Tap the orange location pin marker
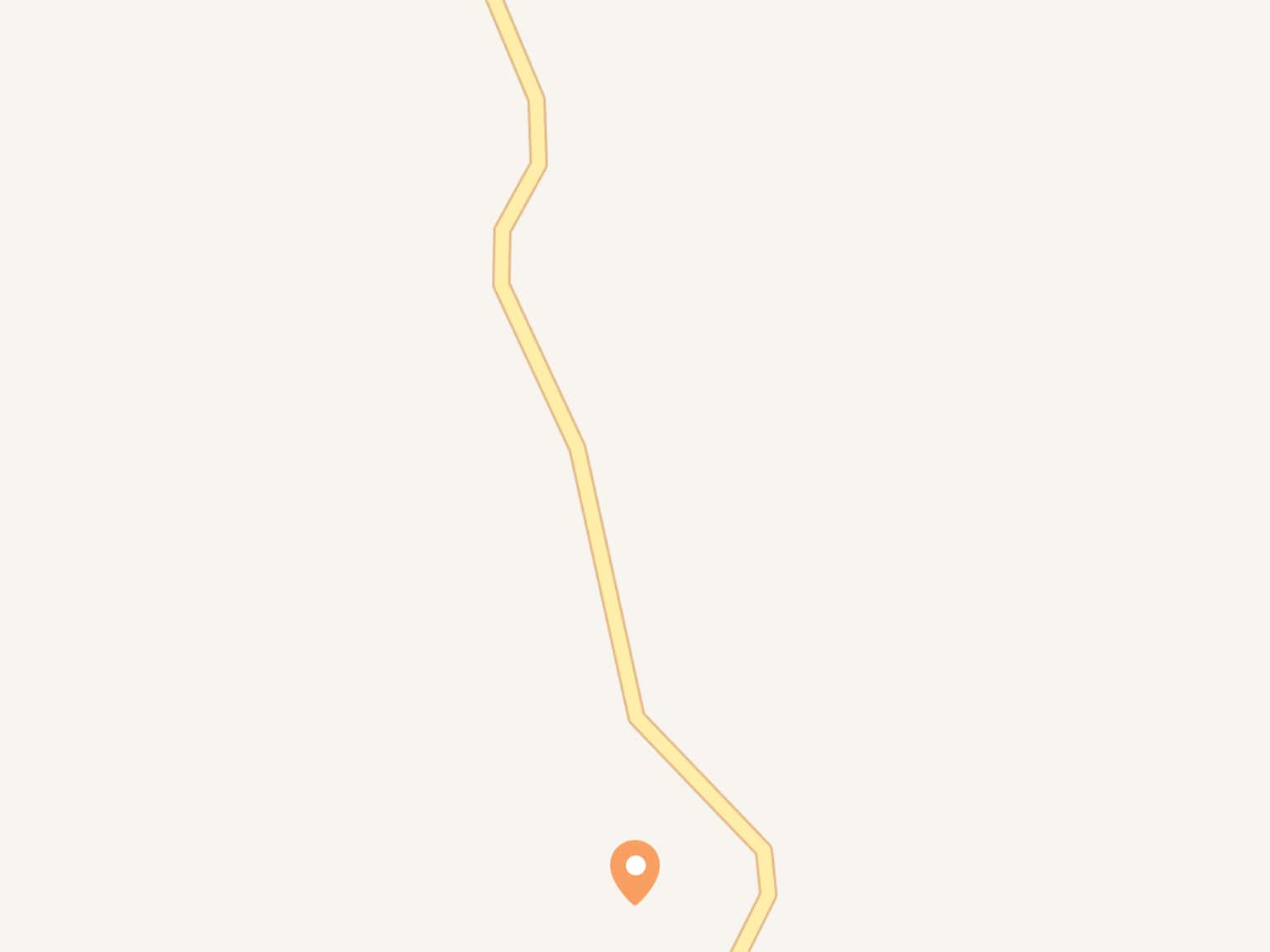Viewport: 1270px width, 952px height. (635, 869)
